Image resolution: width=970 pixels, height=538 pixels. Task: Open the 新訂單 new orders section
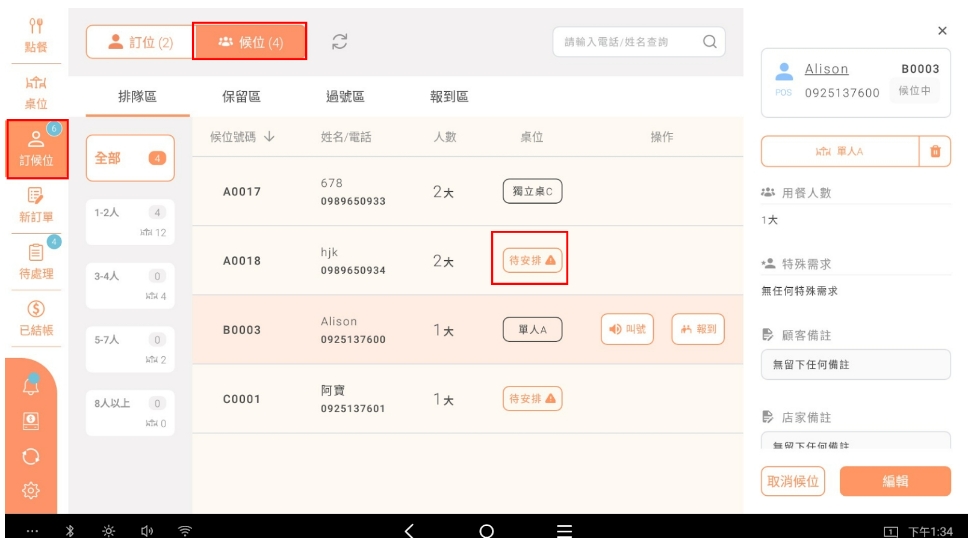35,205
